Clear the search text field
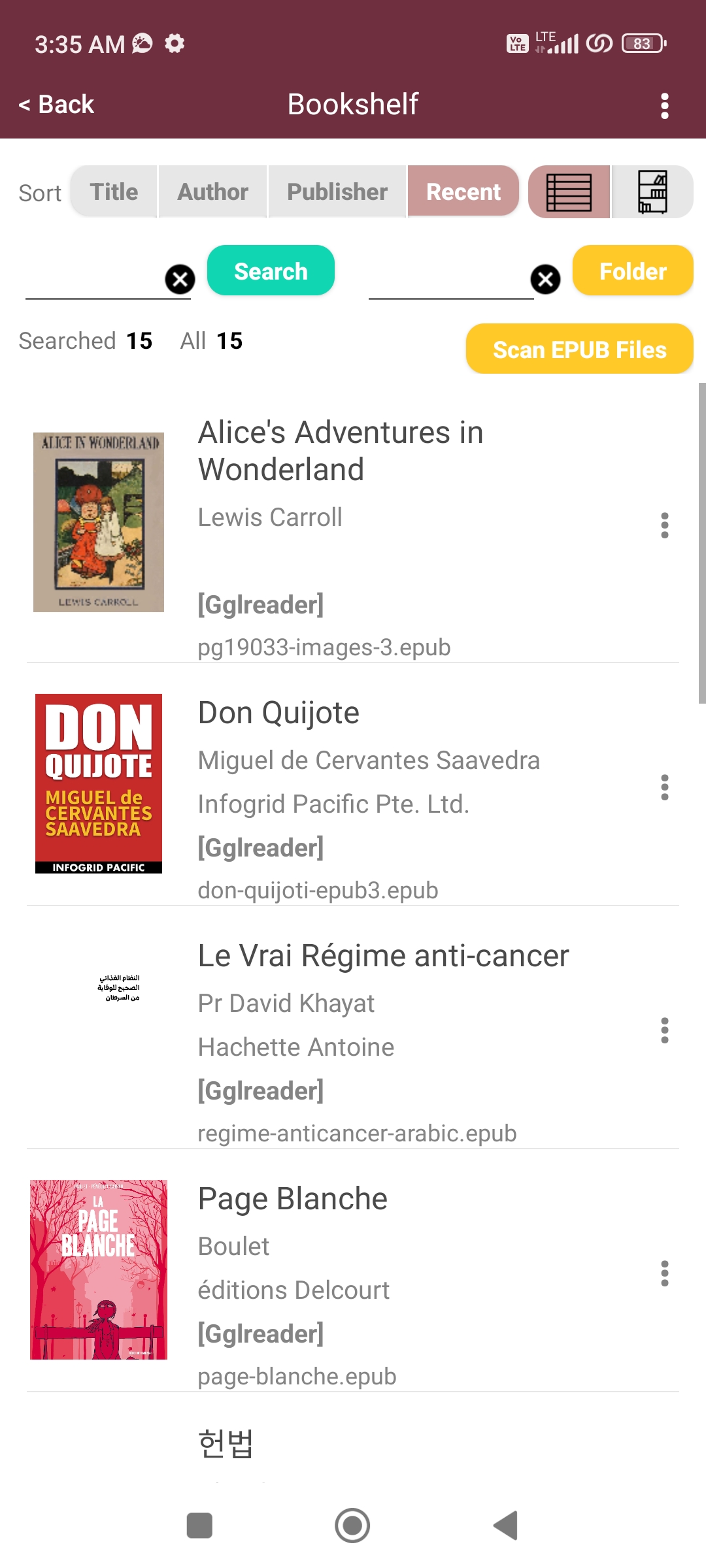Screen dimensions: 706x1568 click(180, 280)
